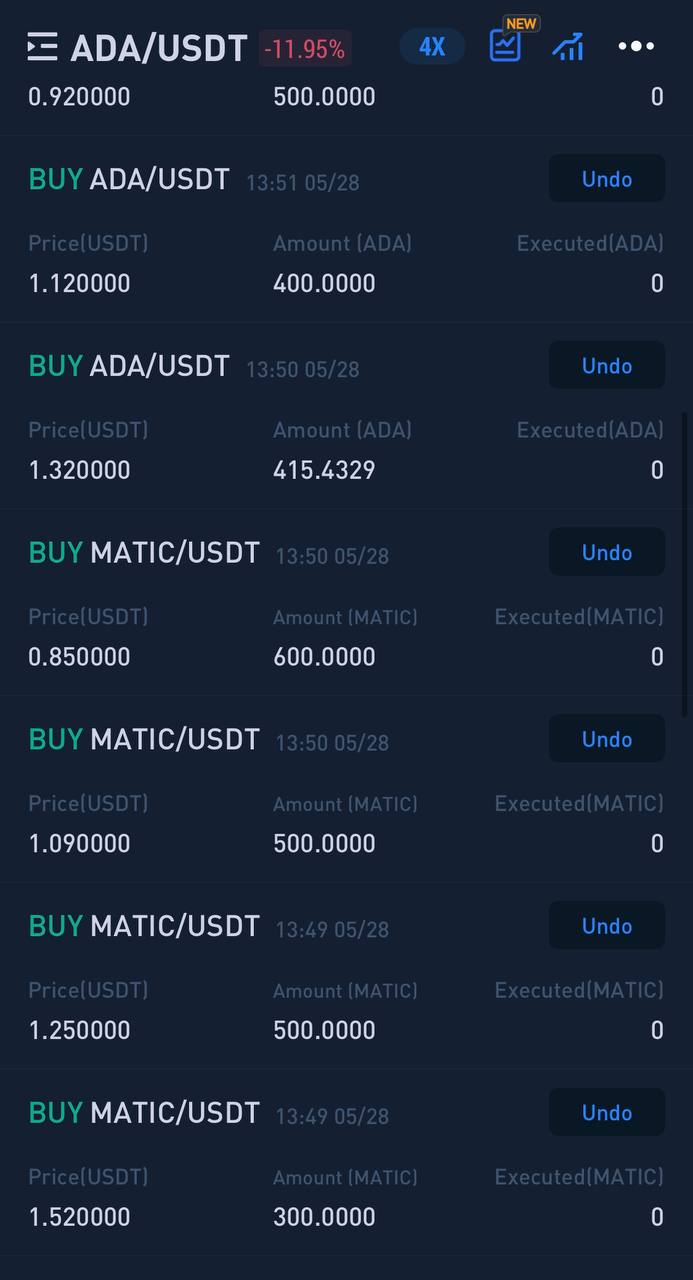The height and width of the screenshot is (1280, 693).
Task: Undo MATIC/USDT order priced 1.520000
Action: [x=607, y=1112]
